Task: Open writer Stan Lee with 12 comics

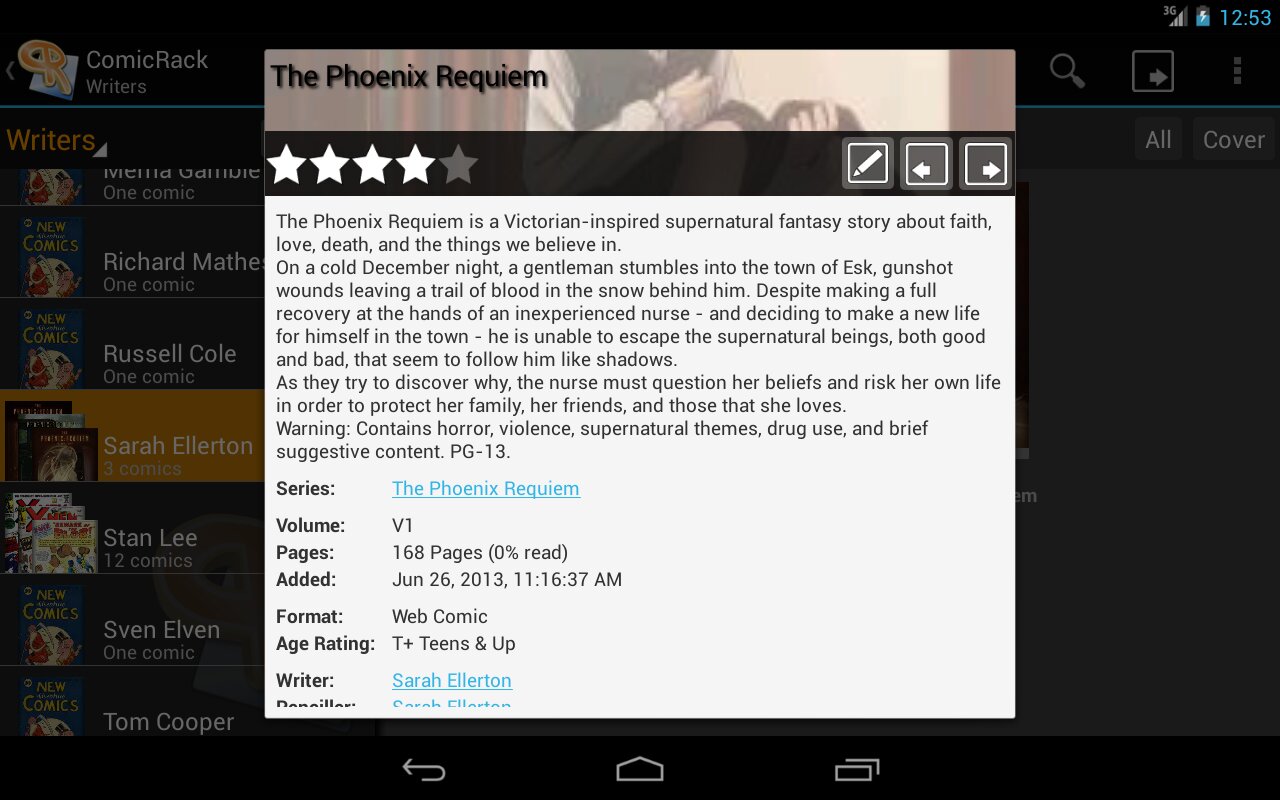Action: coord(150,546)
